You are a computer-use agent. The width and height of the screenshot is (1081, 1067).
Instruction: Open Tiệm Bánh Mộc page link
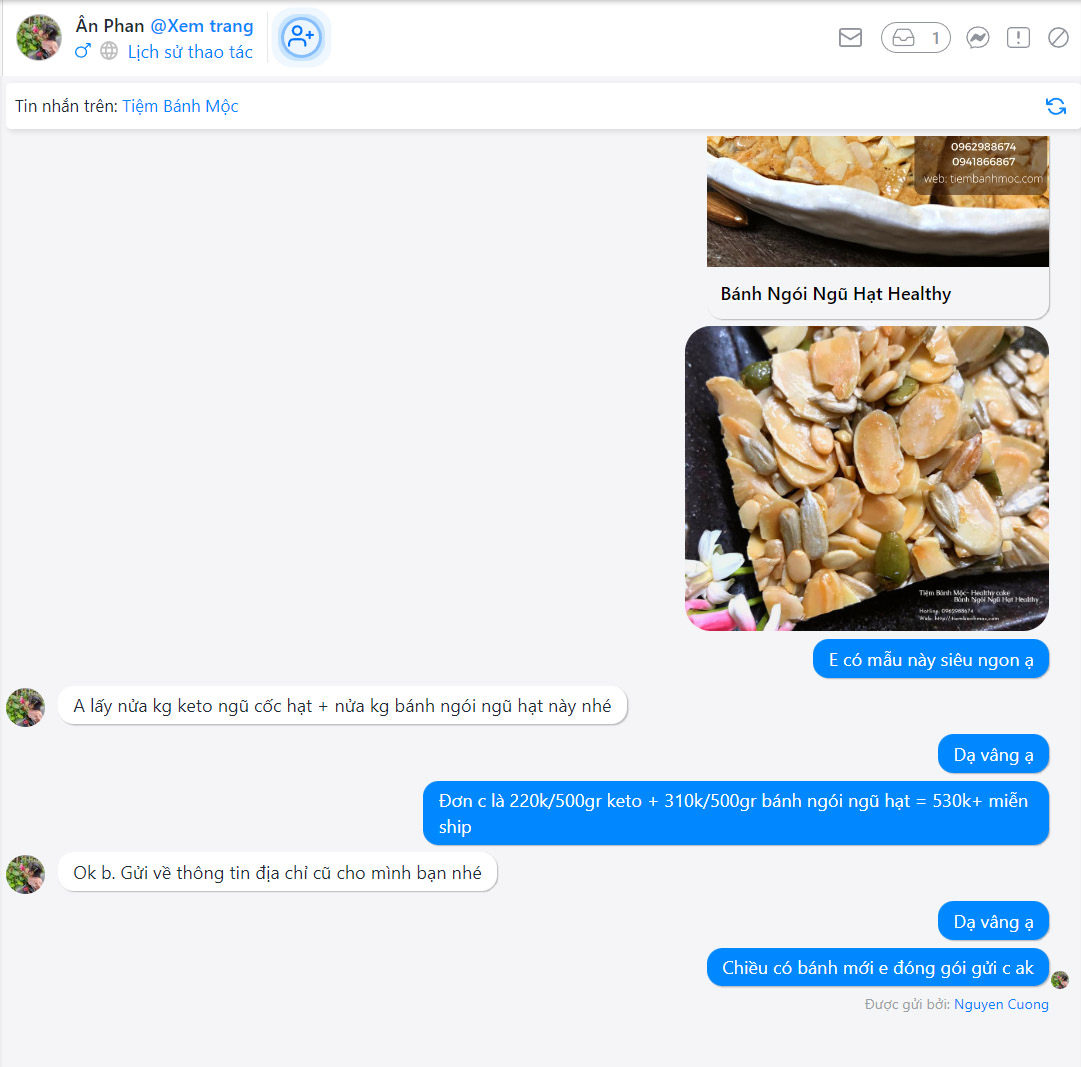tap(180, 106)
